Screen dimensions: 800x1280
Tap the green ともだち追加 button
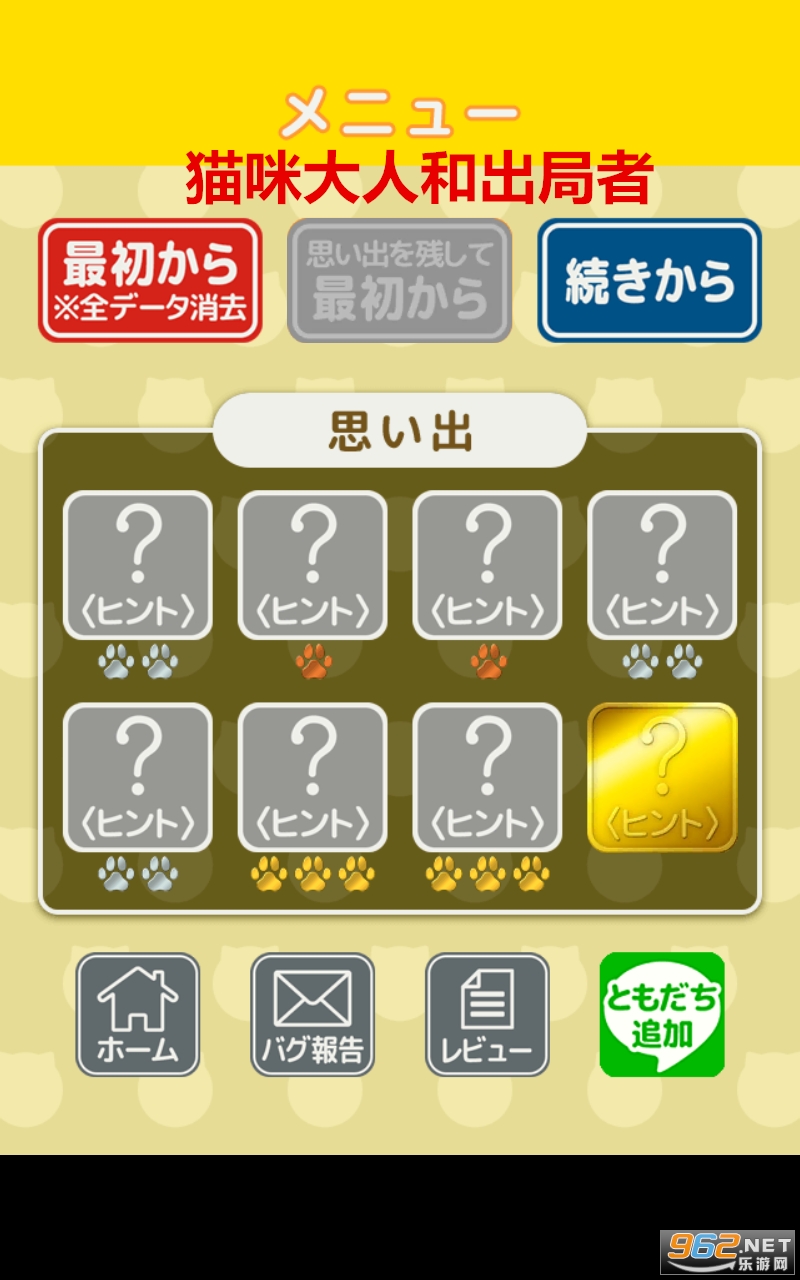[662, 1014]
